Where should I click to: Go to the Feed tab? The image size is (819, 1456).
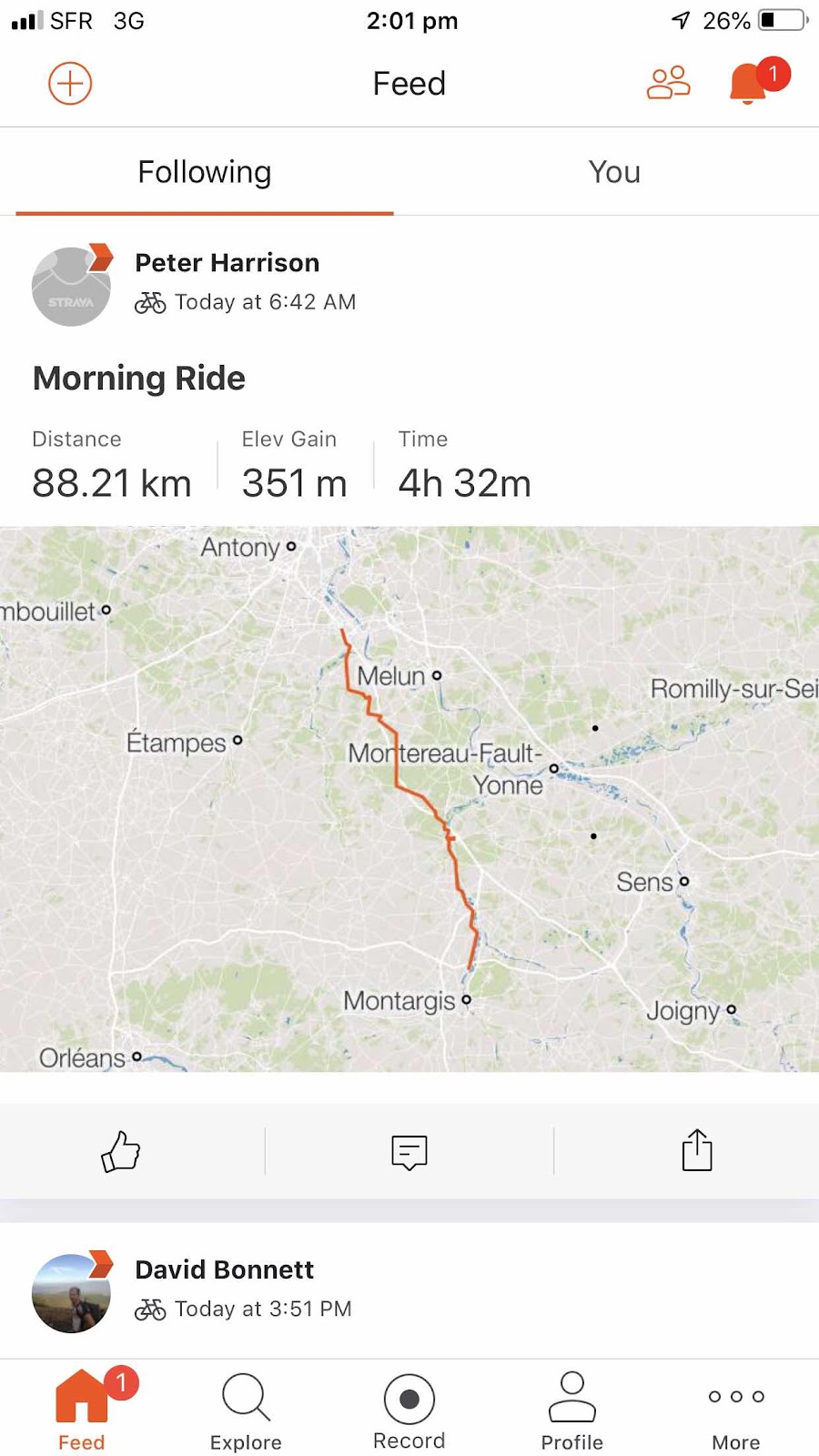click(82, 1410)
